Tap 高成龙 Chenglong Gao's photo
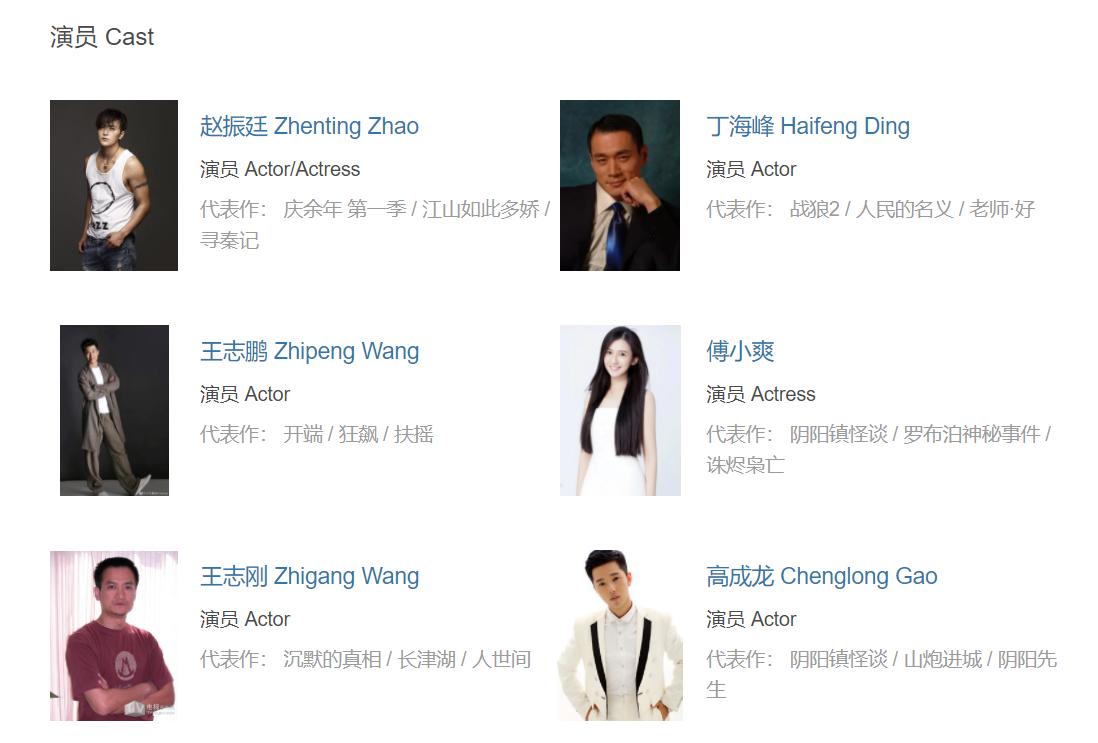This screenshot has width=1098, height=743. point(620,635)
